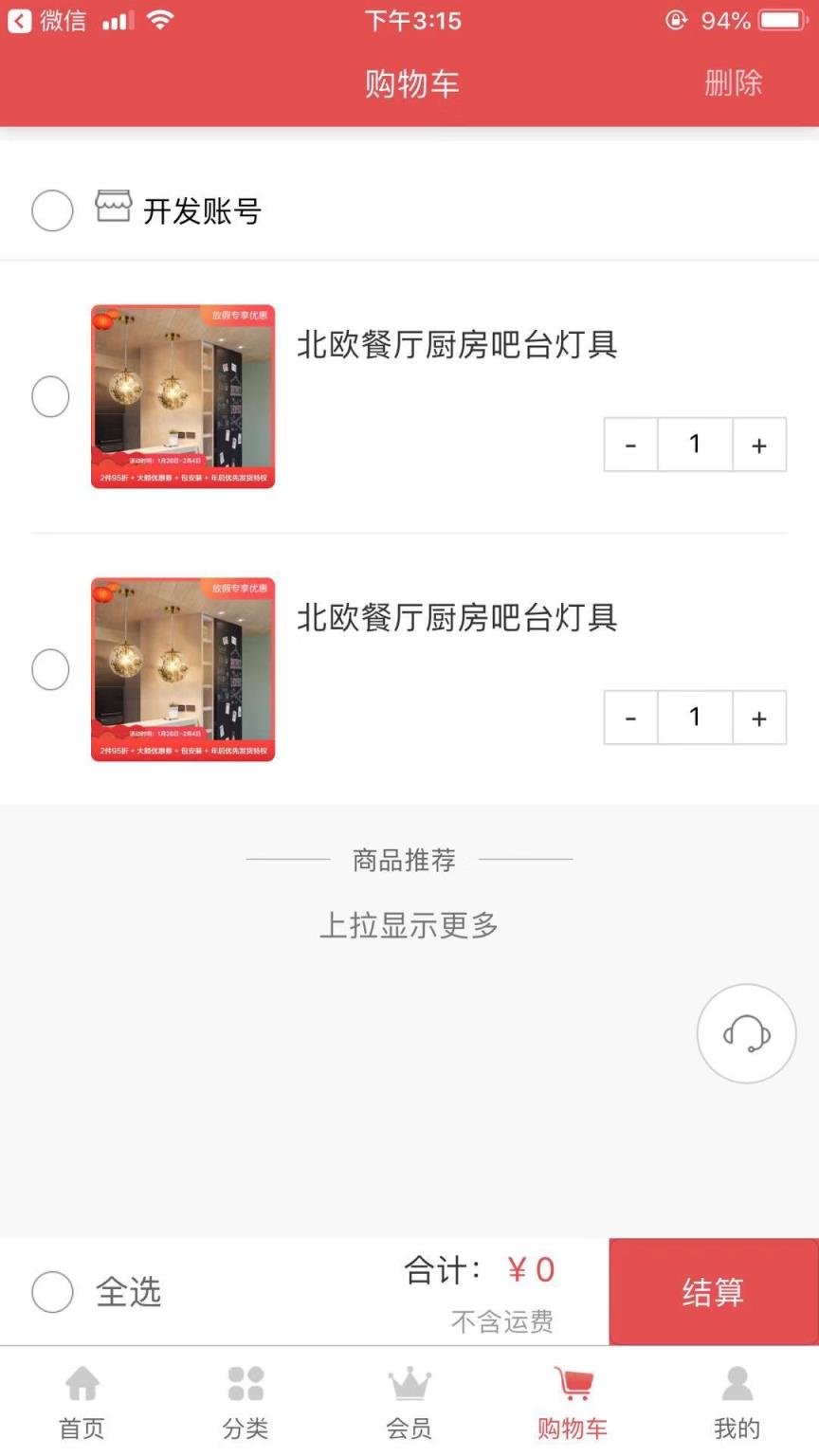
Task: Select the 开发账号 store checkbox
Action: click(x=52, y=210)
